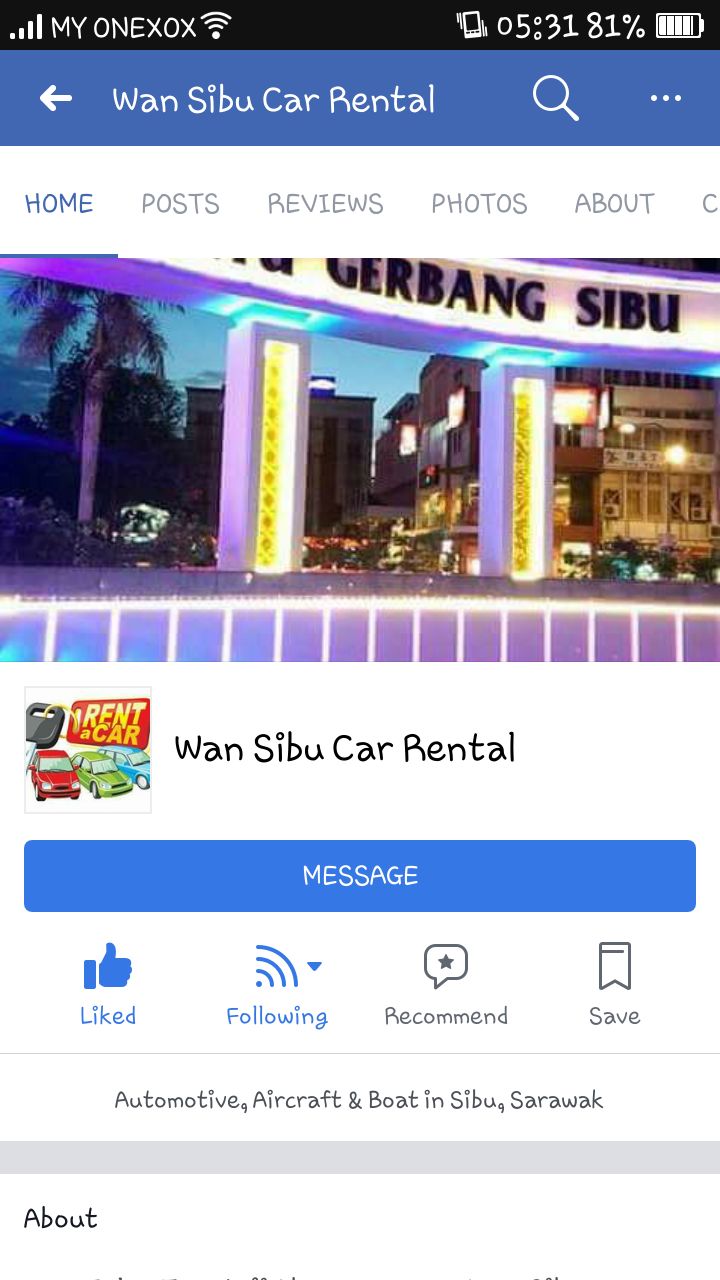The width and height of the screenshot is (720, 1280).
Task: Go back using the arrow icon
Action: tap(56, 98)
